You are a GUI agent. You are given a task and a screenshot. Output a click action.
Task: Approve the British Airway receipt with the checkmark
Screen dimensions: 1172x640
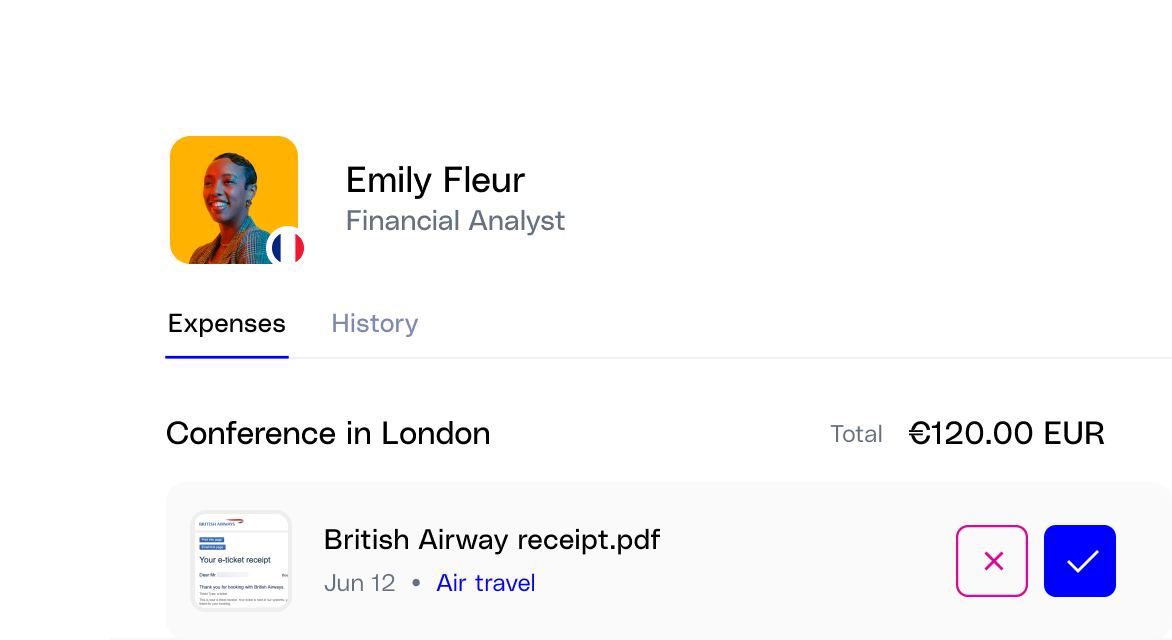(x=1079, y=561)
